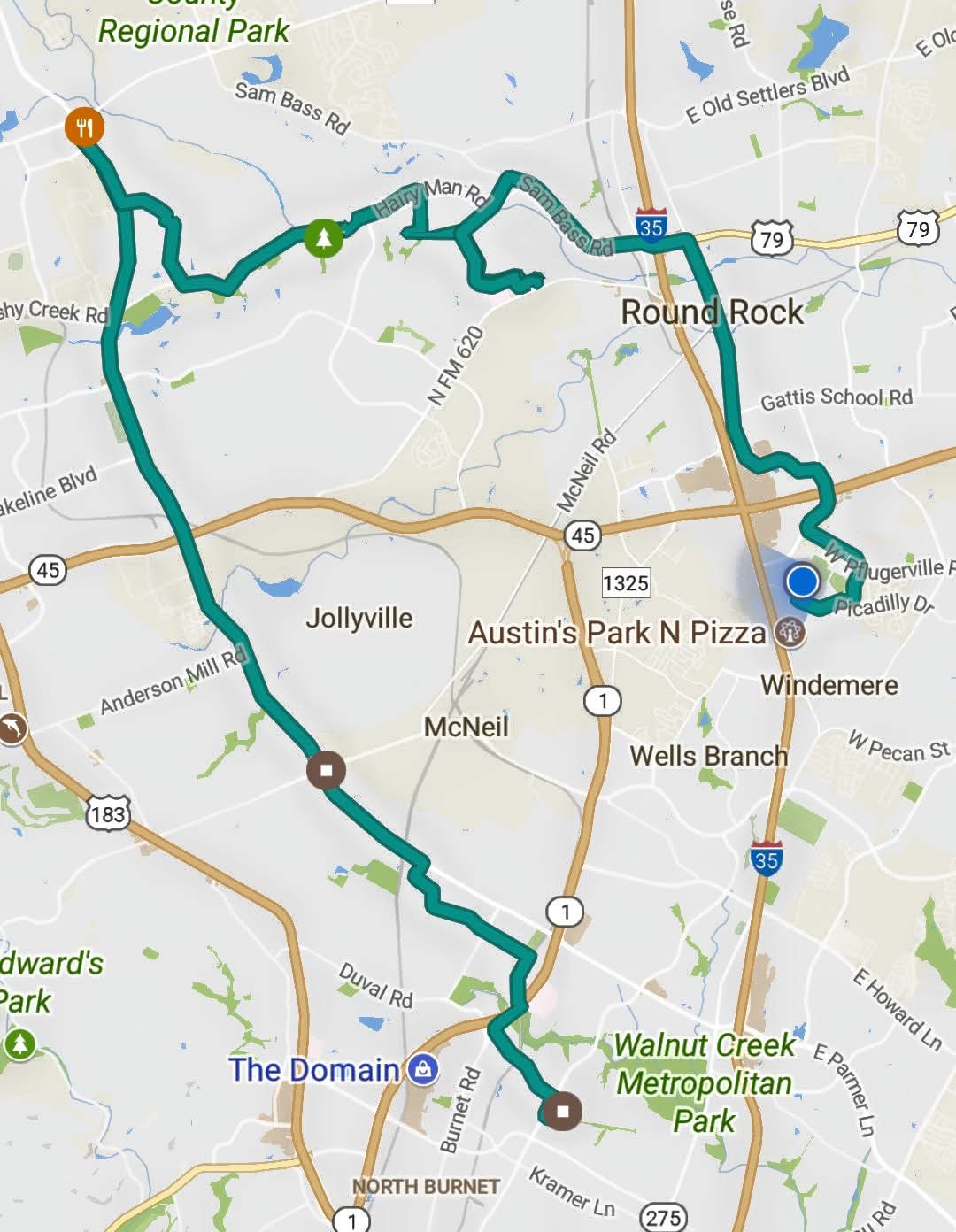Open Austin's Park N Pizza place pin
This screenshot has width=956, height=1232.
790,632
